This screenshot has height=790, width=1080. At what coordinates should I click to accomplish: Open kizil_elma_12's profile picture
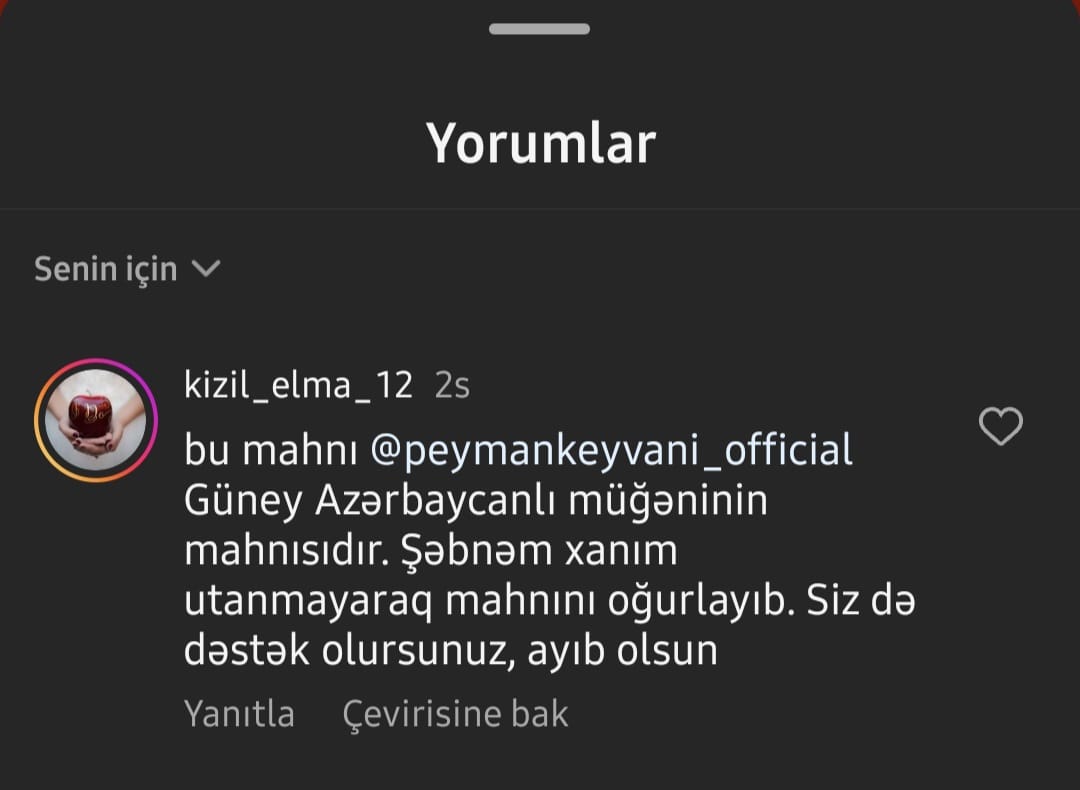[96, 420]
